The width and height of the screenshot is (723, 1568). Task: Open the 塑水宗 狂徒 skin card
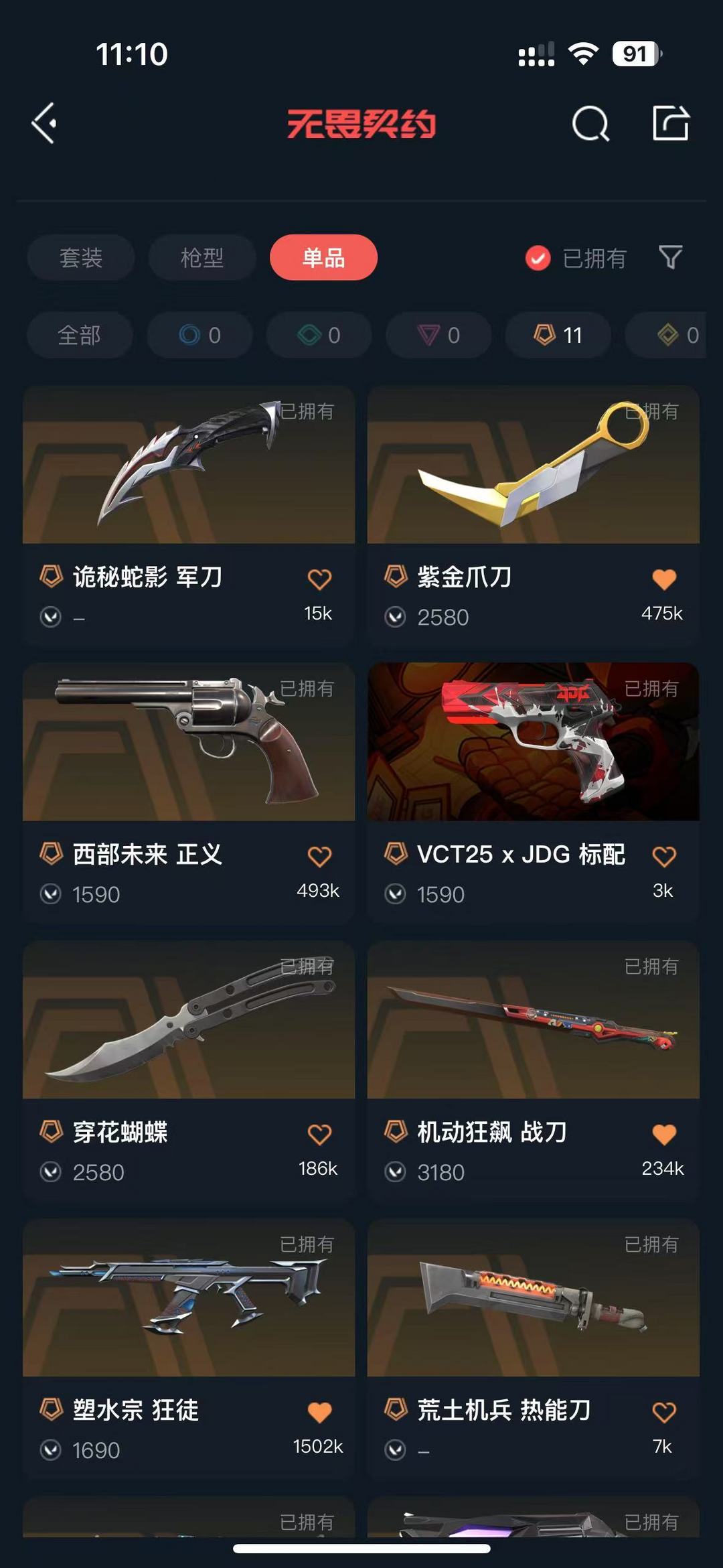coord(189,1348)
